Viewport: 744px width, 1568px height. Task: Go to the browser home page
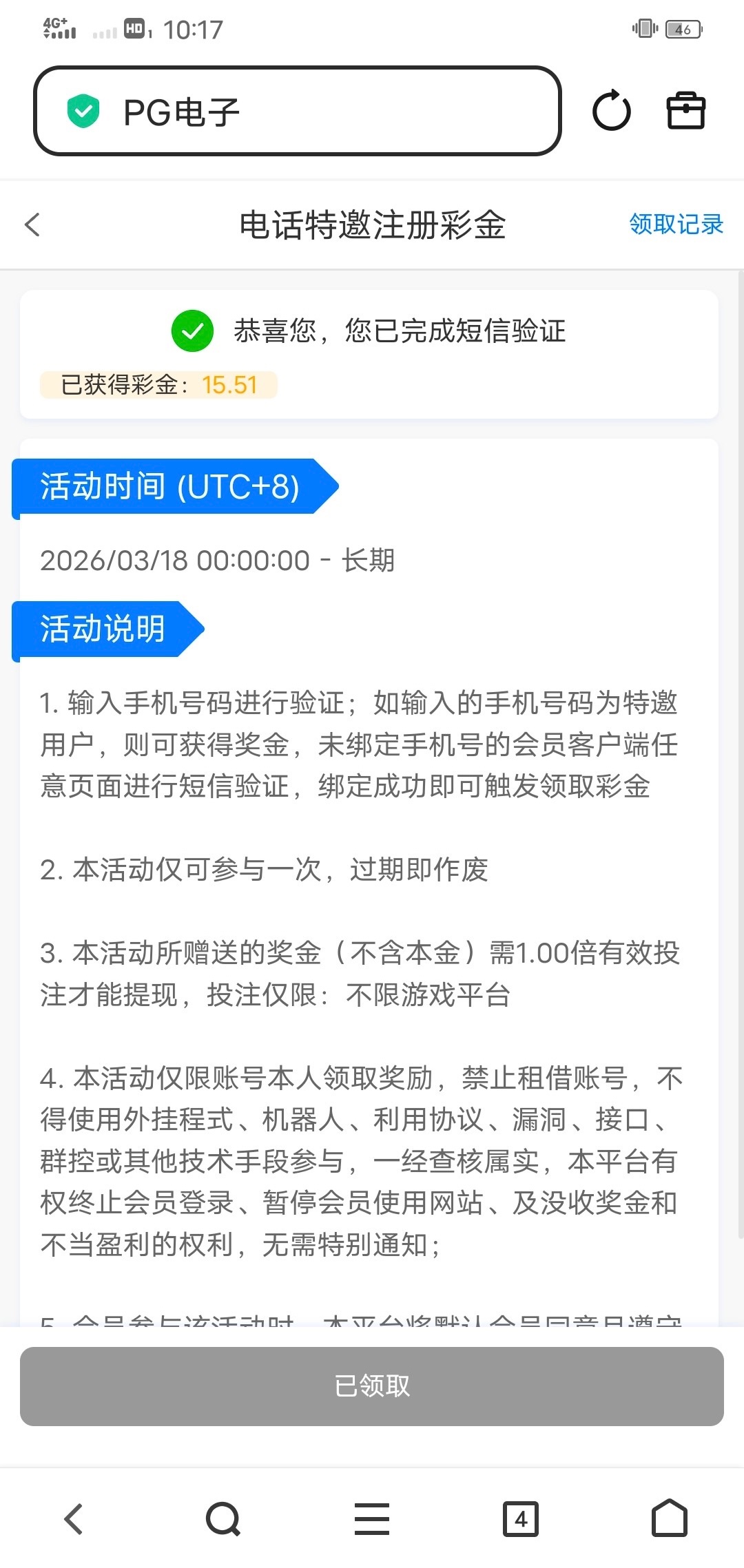click(x=670, y=1518)
